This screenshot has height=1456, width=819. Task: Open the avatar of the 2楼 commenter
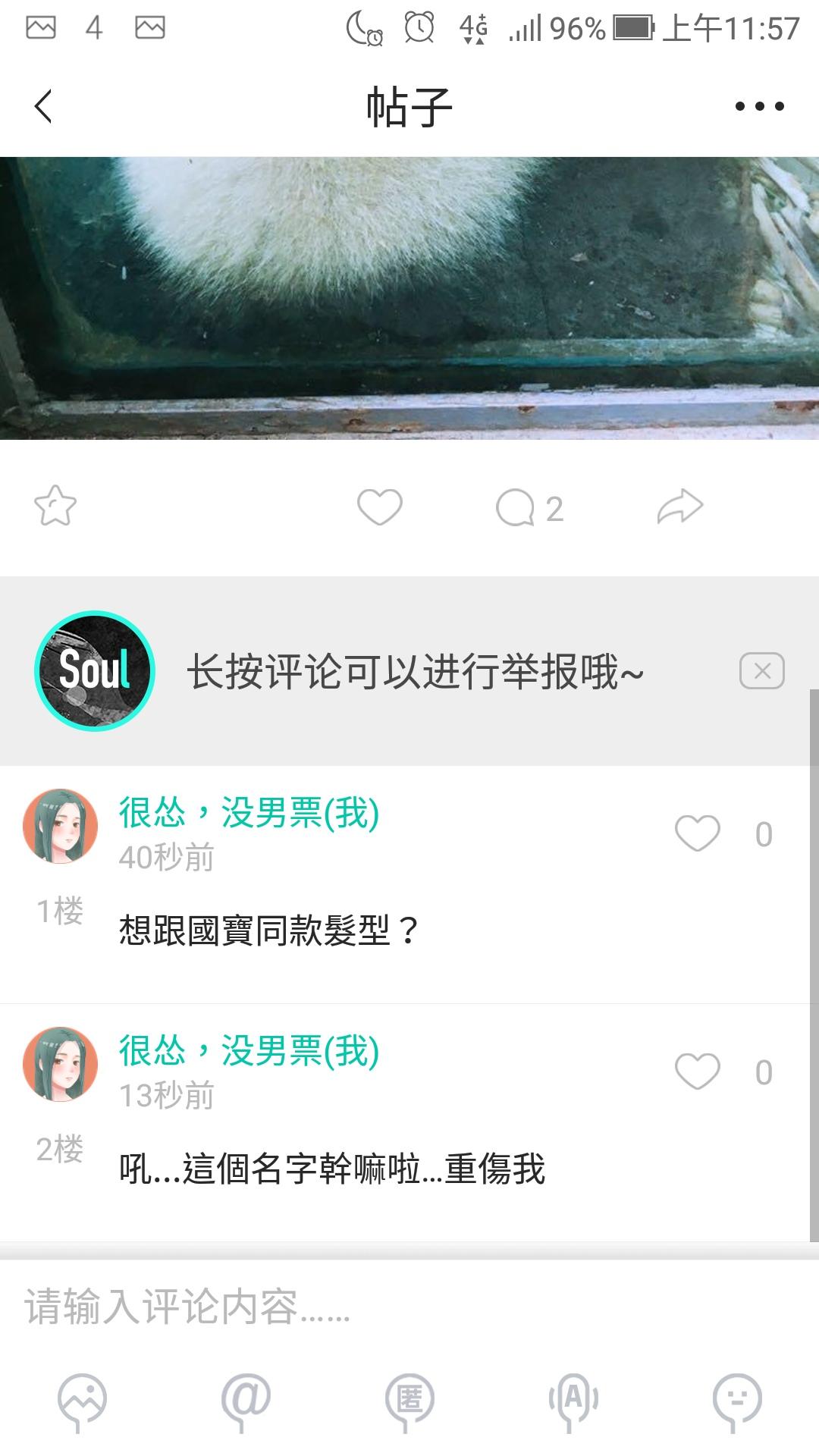(x=61, y=1064)
